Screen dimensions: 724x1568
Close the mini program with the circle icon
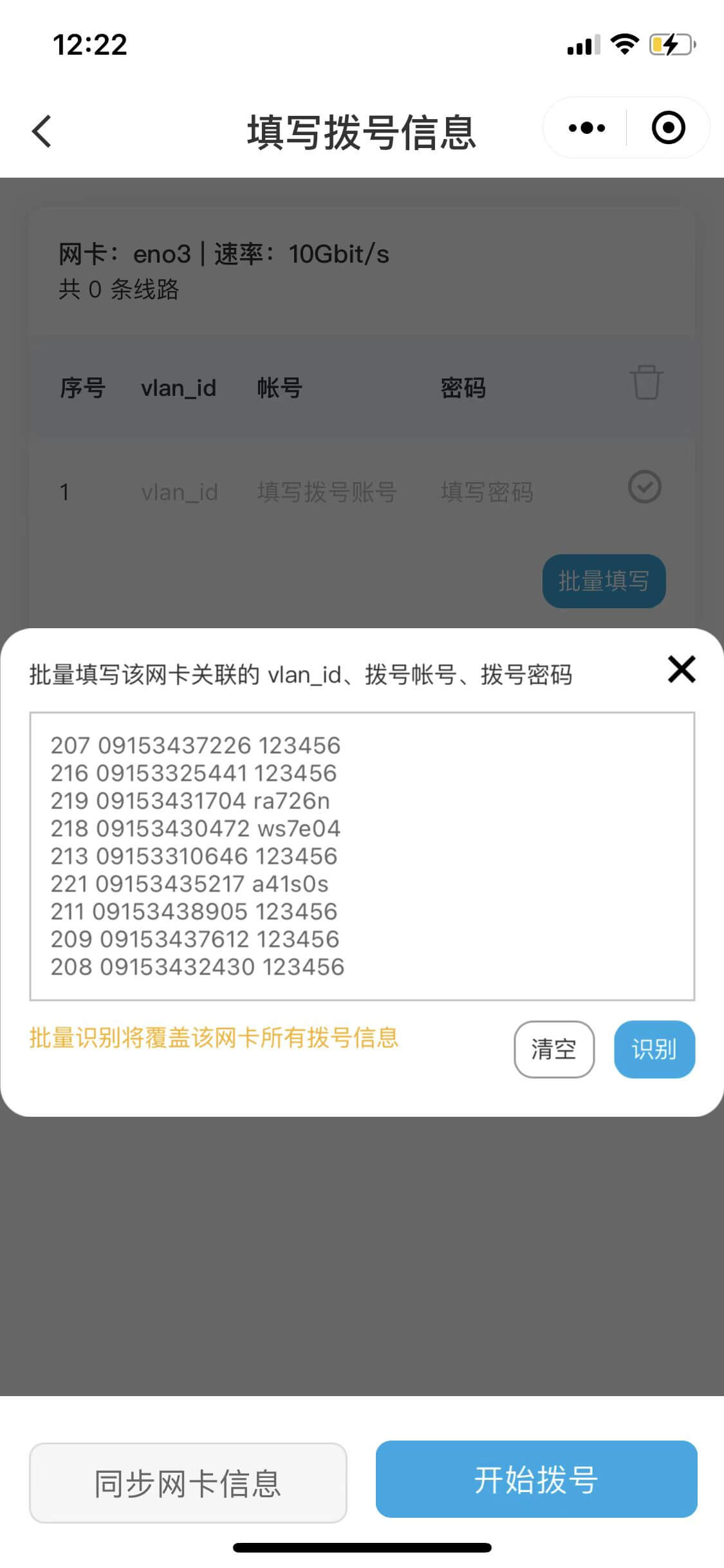pyautogui.click(x=668, y=127)
